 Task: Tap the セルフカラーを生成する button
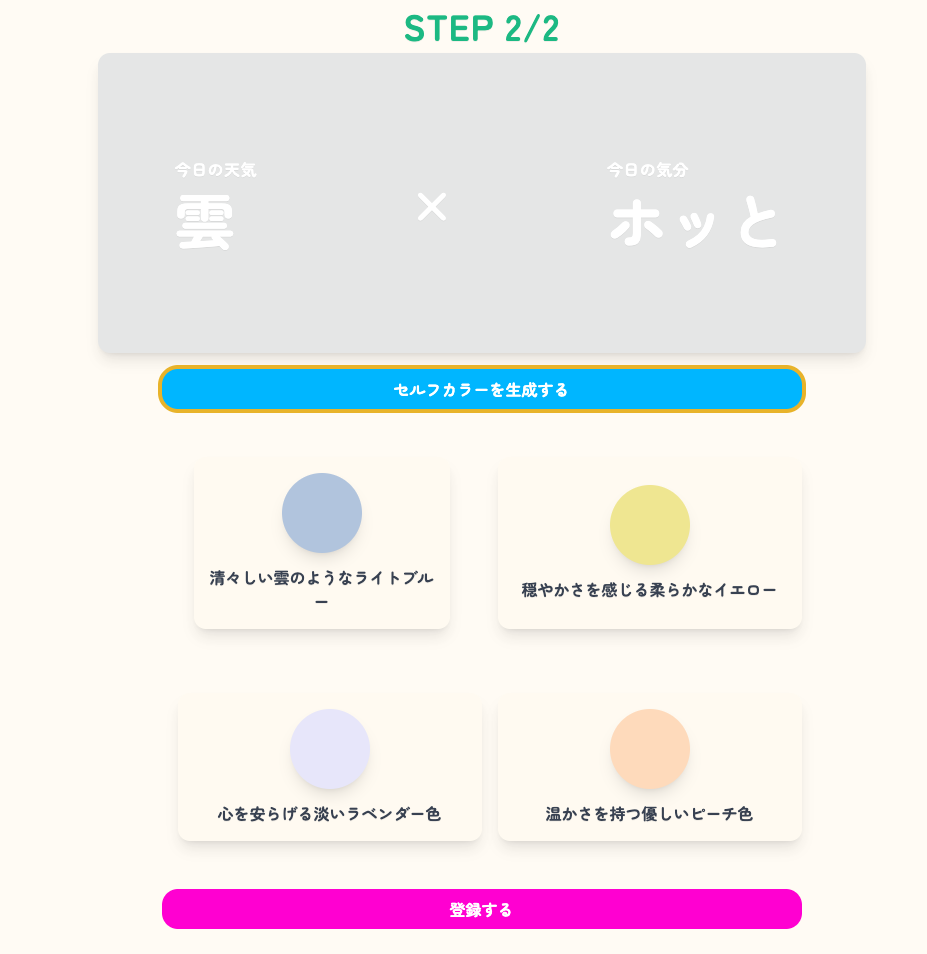coord(481,389)
